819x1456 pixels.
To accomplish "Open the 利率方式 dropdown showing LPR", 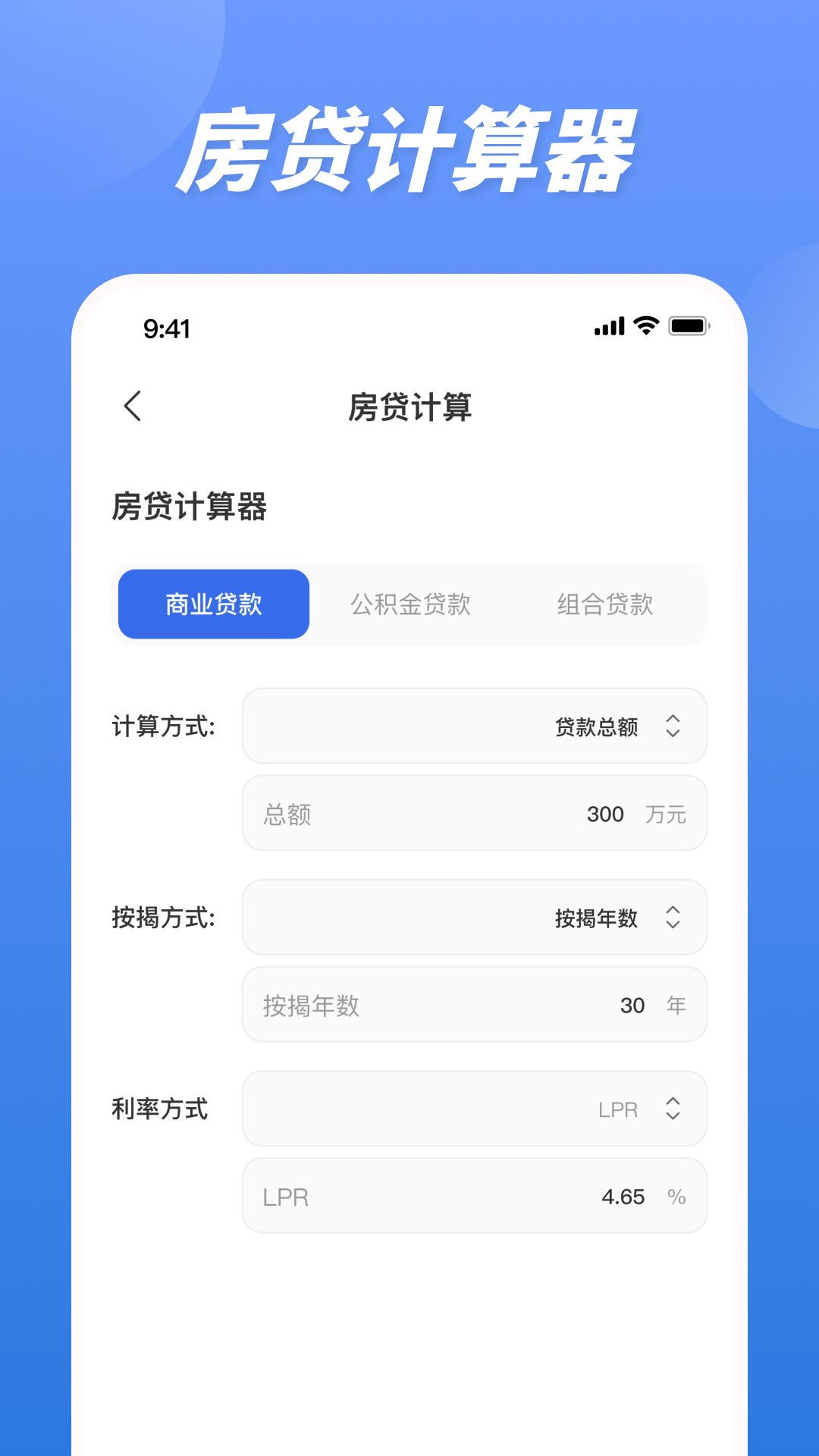I will (474, 1109).
